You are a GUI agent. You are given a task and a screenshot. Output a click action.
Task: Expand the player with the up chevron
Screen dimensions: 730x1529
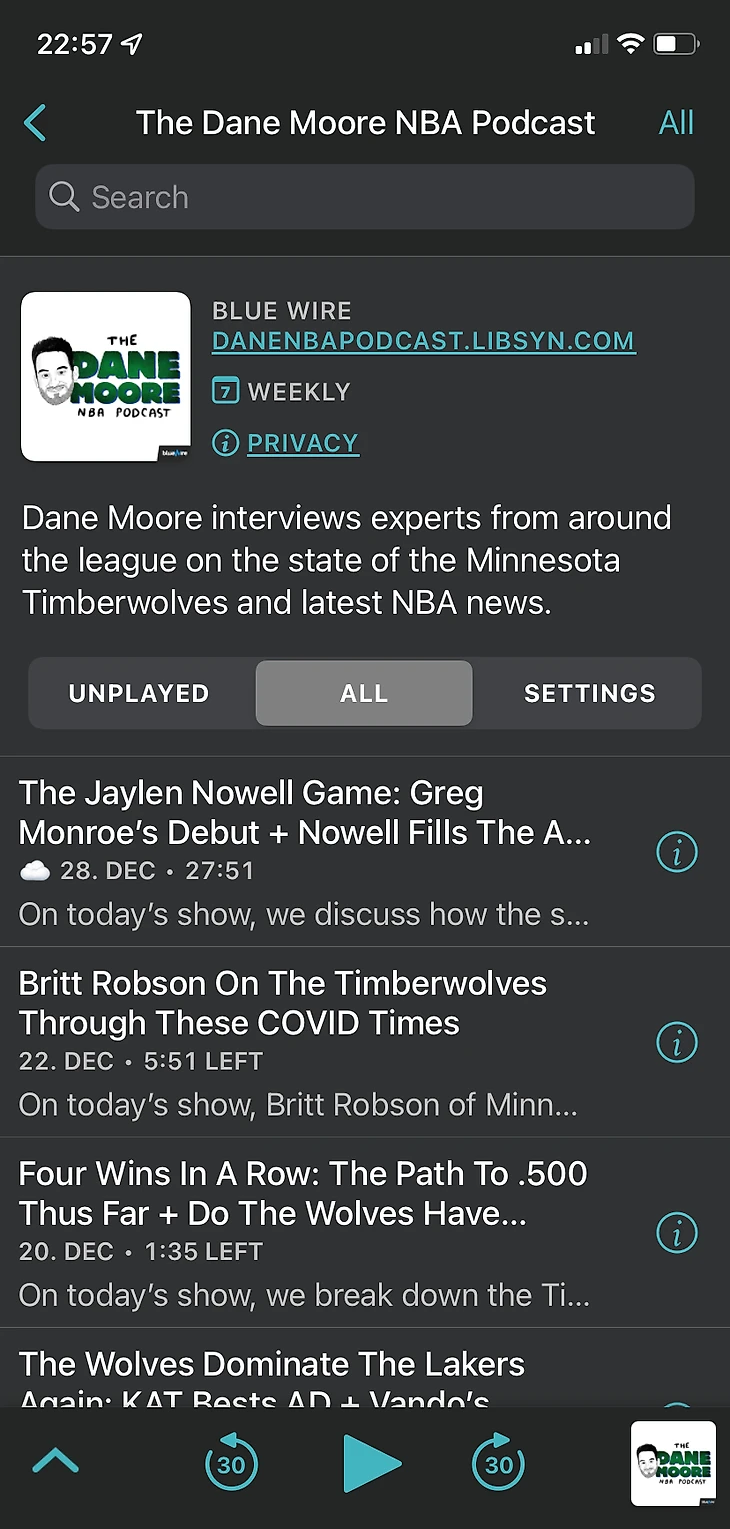(x=56, y=1463)
